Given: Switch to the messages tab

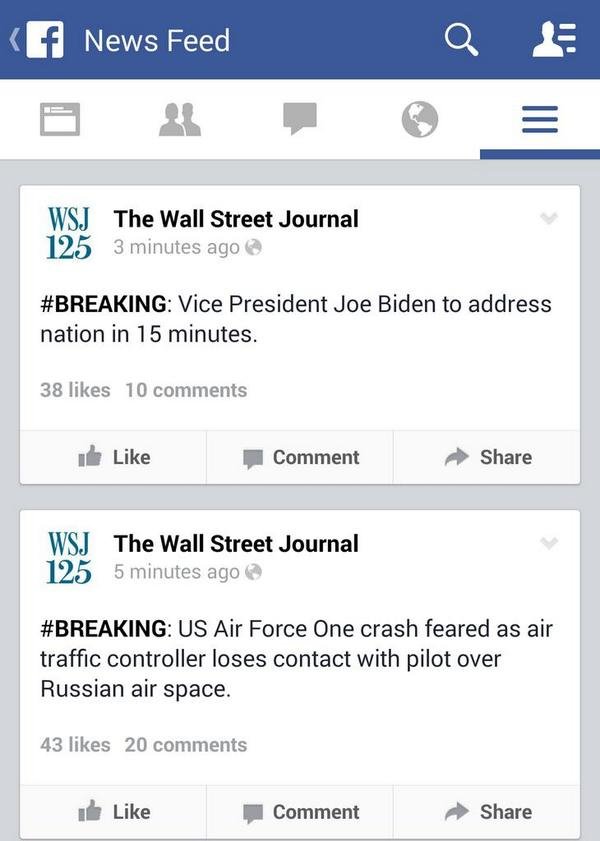Looking at the screenshot, I should [300, 121].
